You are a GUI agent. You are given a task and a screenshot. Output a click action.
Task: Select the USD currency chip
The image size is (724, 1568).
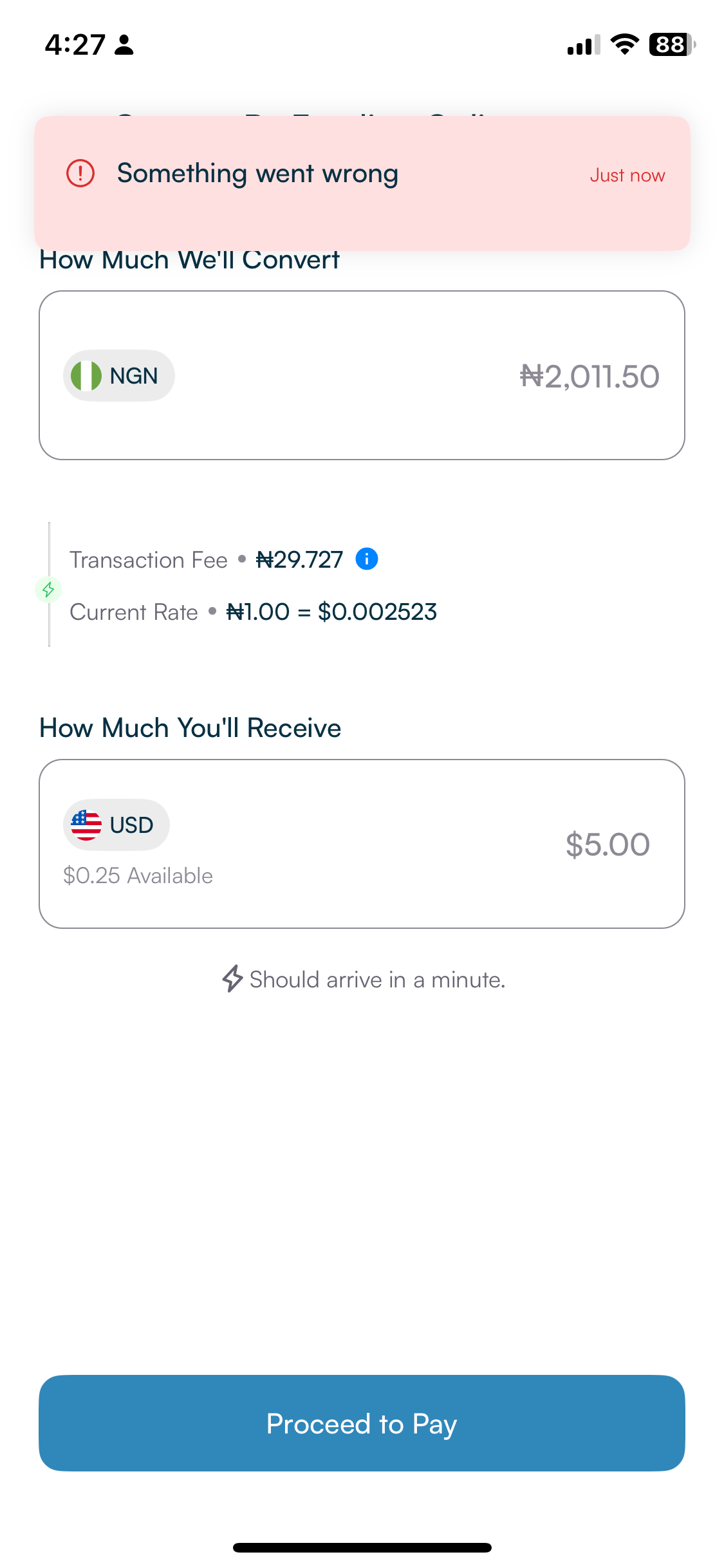click(x=116, y=825)
